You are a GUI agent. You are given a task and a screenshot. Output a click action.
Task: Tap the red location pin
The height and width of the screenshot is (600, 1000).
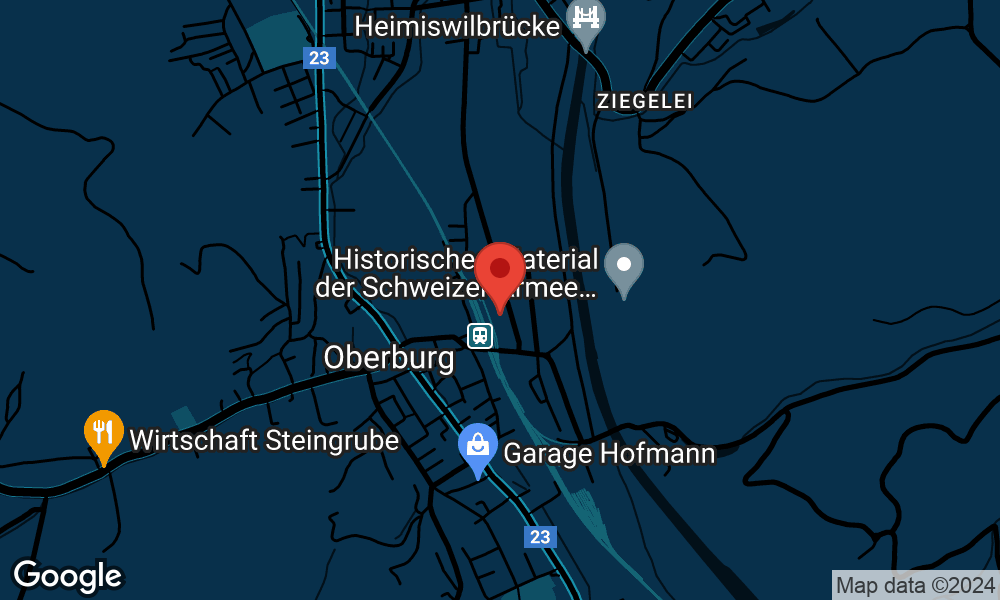point(500,270)
